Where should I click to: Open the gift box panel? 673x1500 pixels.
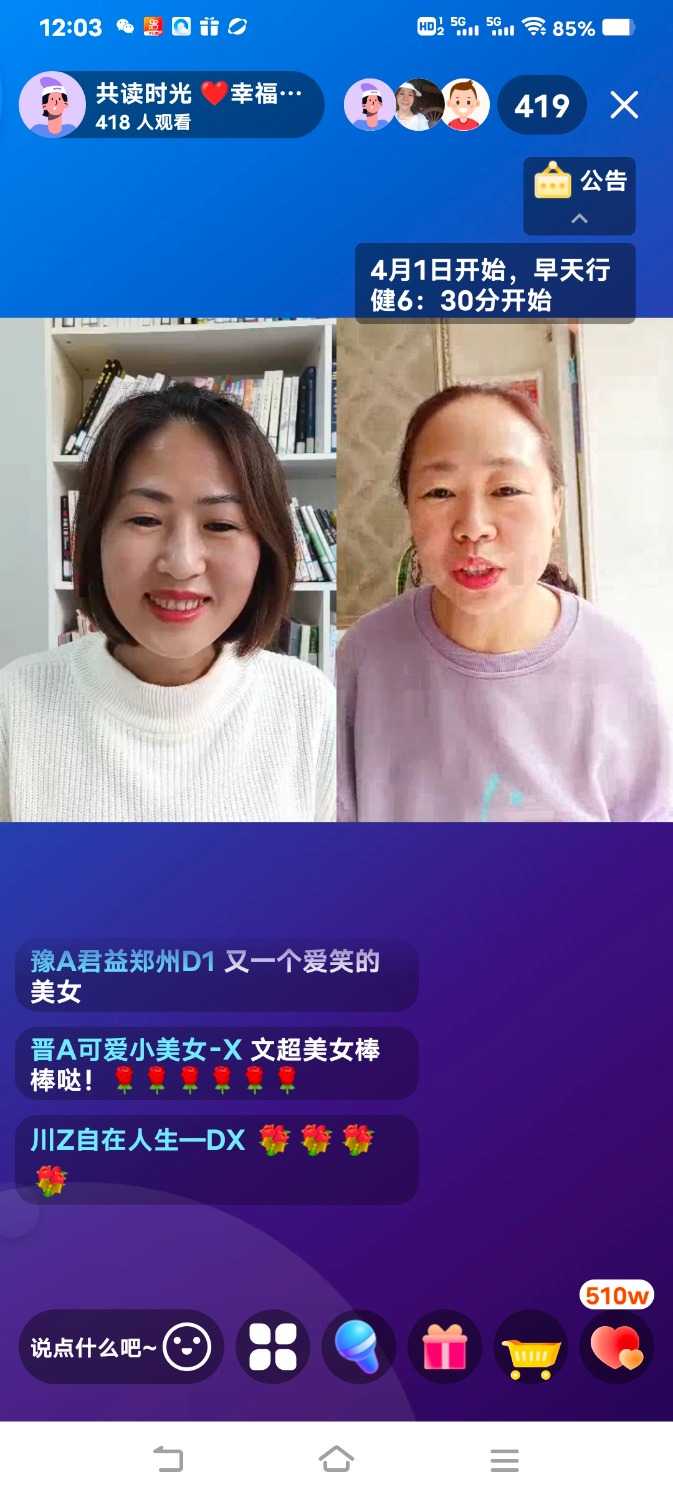(x=445, y=1347)
